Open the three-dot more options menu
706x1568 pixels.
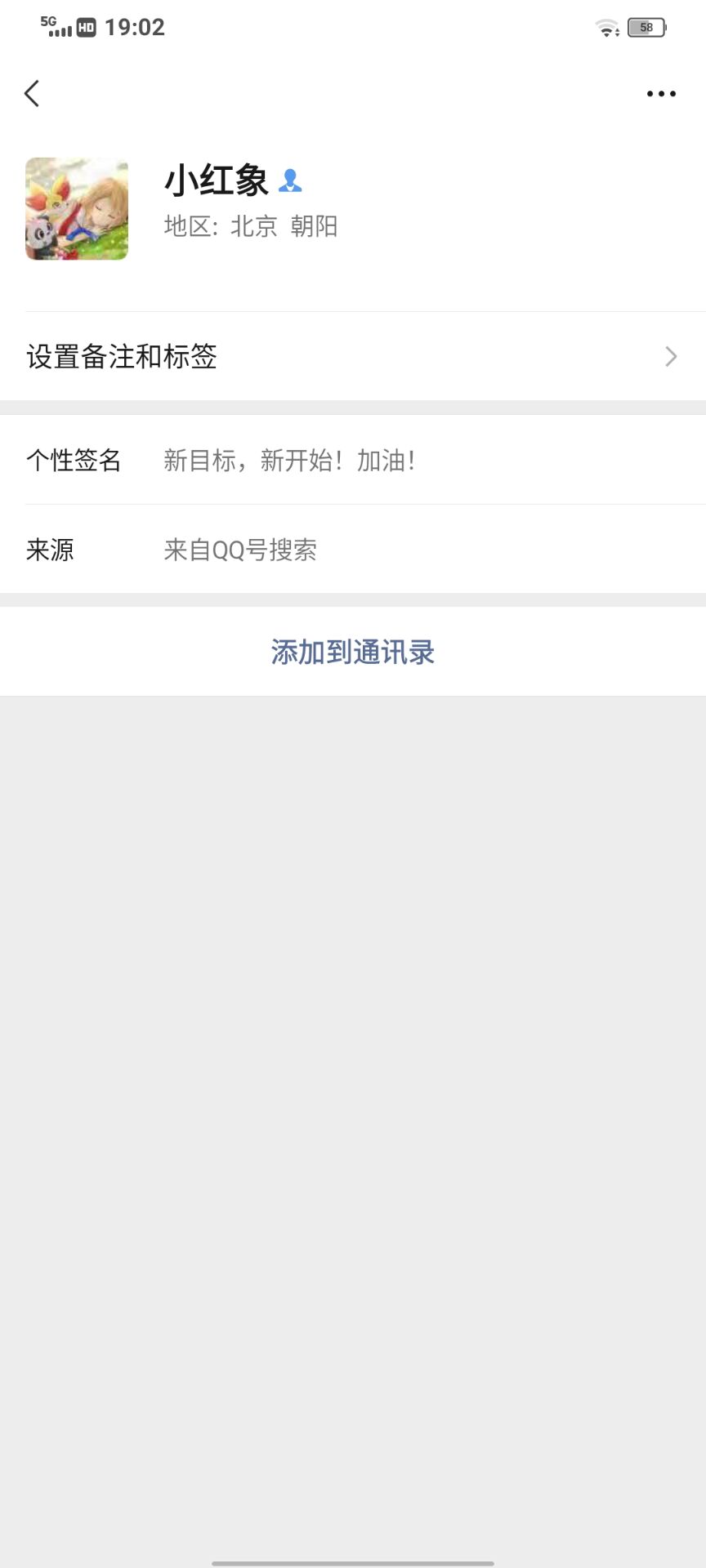(660, 94)
